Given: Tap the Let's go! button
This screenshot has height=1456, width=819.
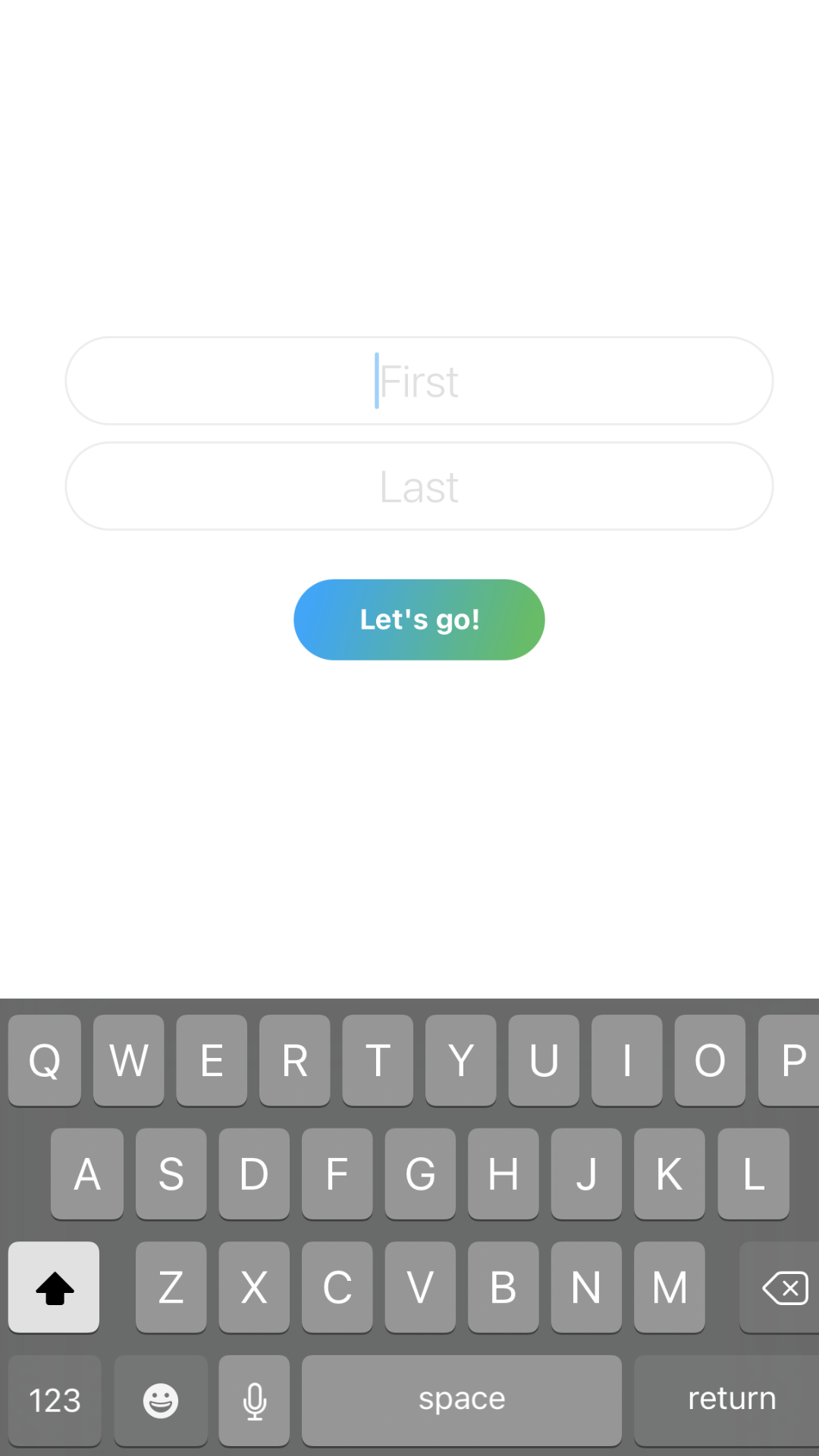Looking at the screenshot, I should 419,620.
